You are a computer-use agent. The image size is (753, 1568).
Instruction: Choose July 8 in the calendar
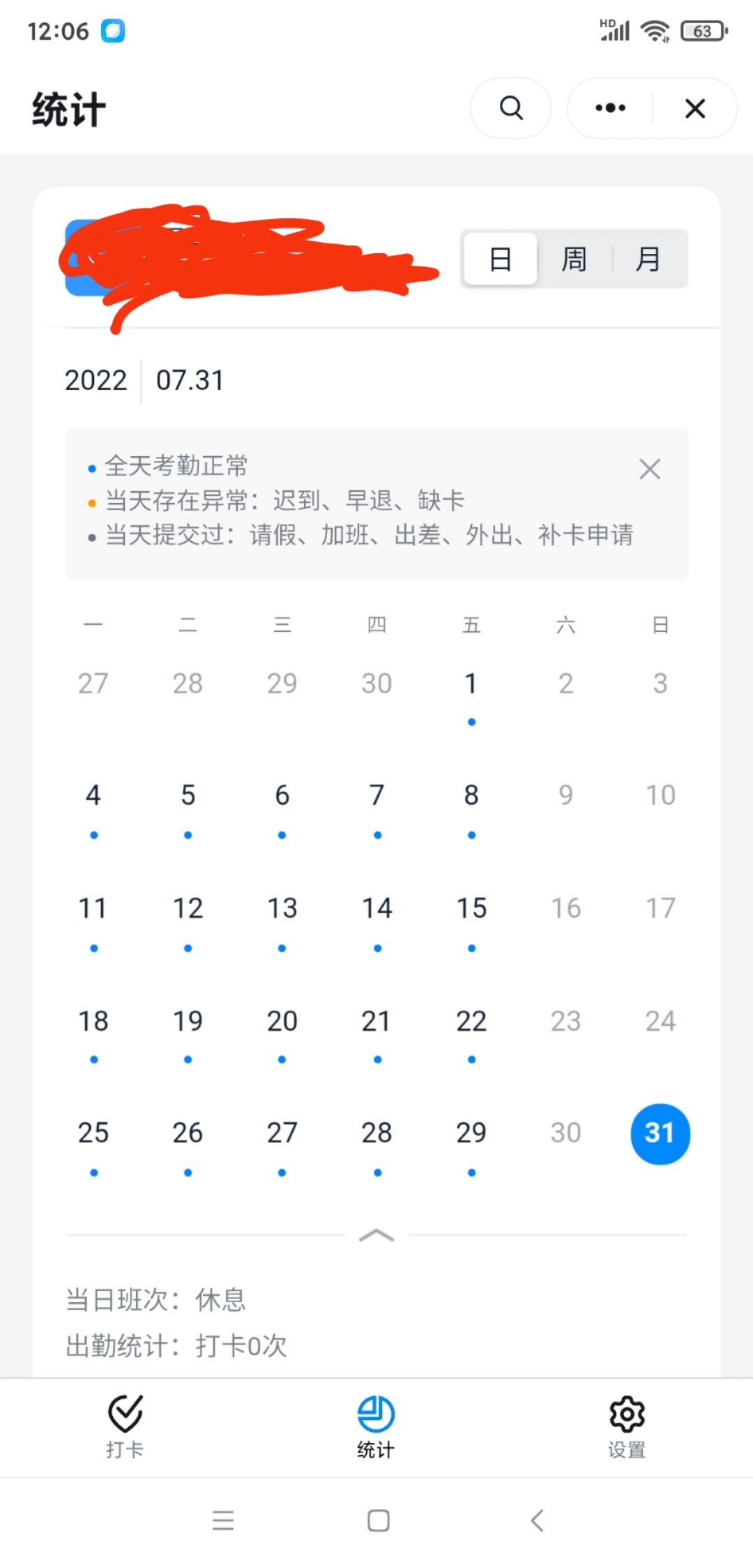point(471,796)
